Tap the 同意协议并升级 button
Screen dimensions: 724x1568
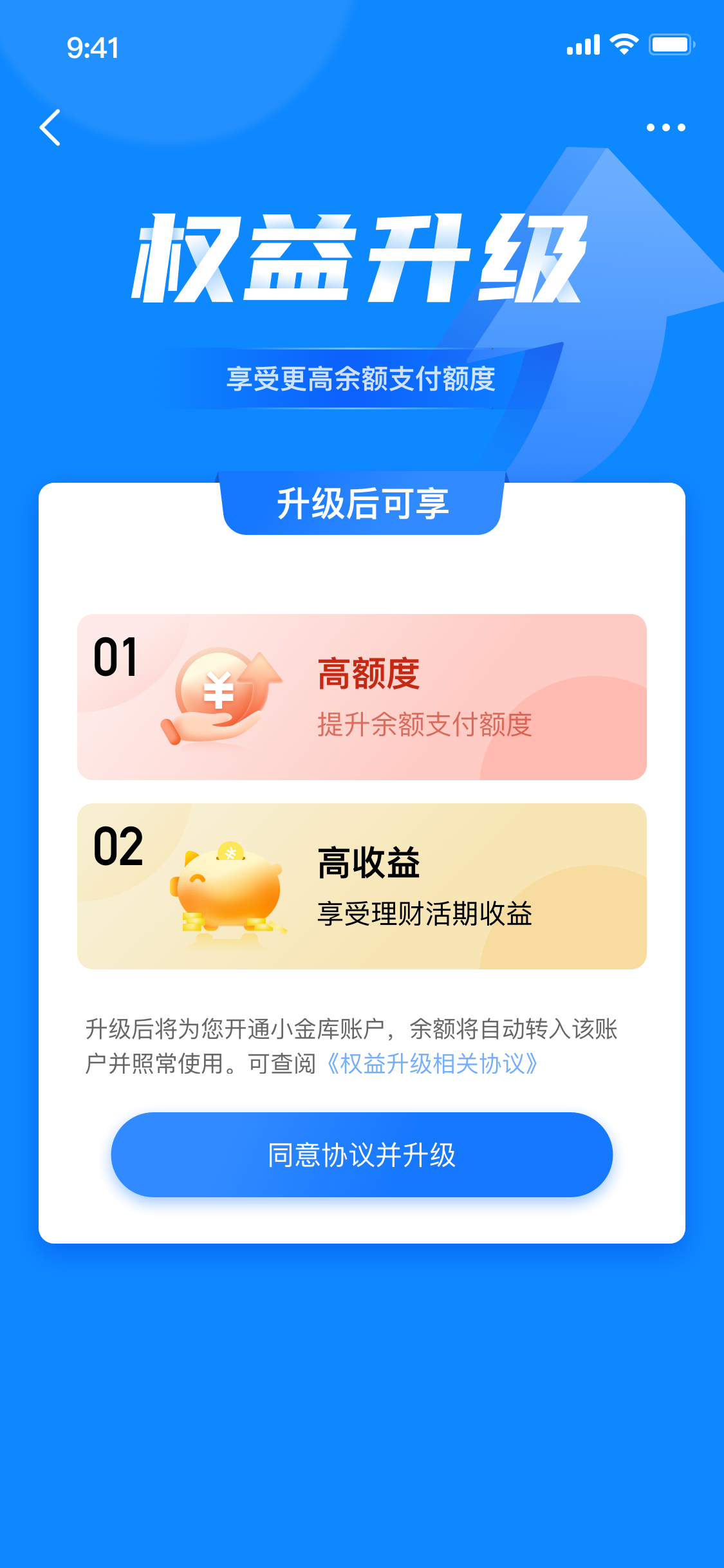point(362,1155)
